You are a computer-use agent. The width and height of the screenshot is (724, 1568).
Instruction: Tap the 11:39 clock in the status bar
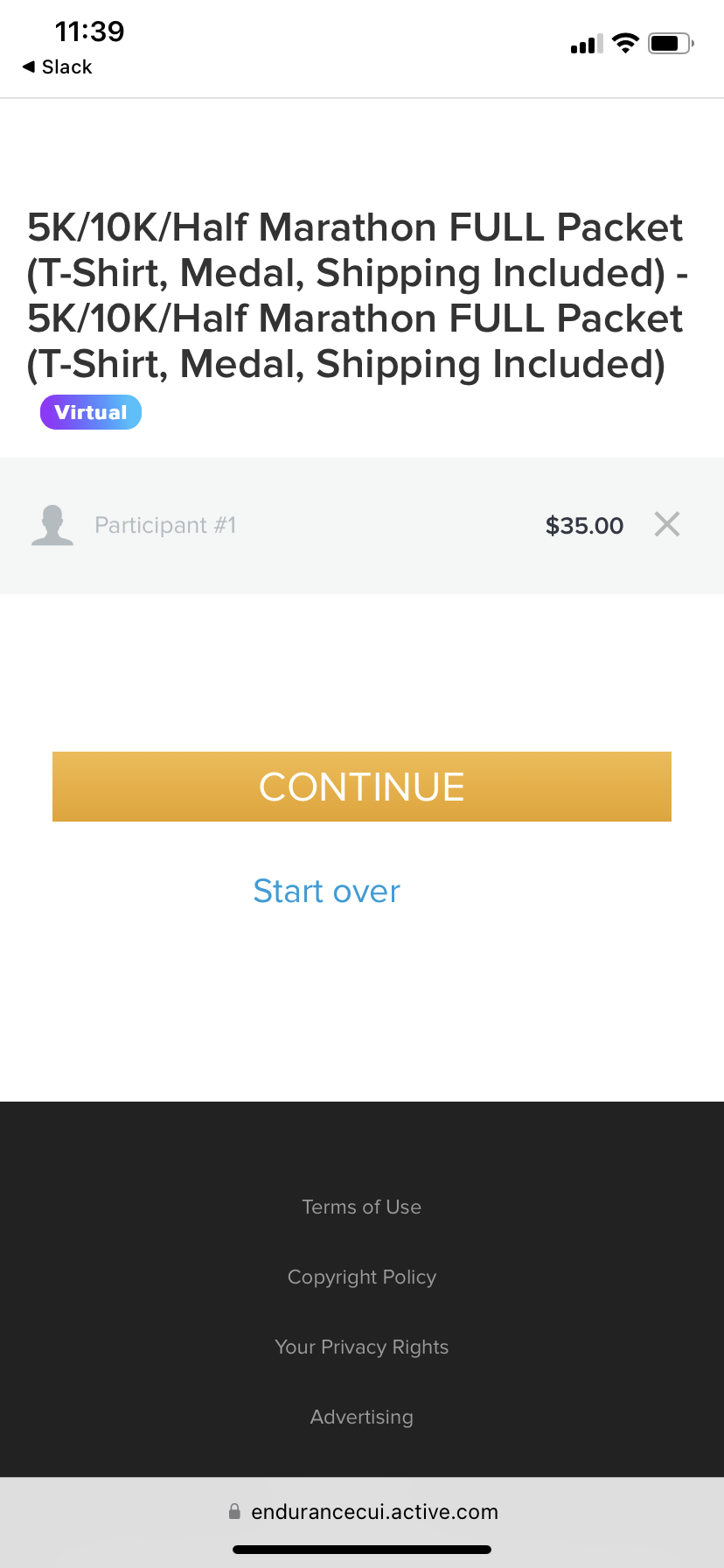click(x=91, y=31)
